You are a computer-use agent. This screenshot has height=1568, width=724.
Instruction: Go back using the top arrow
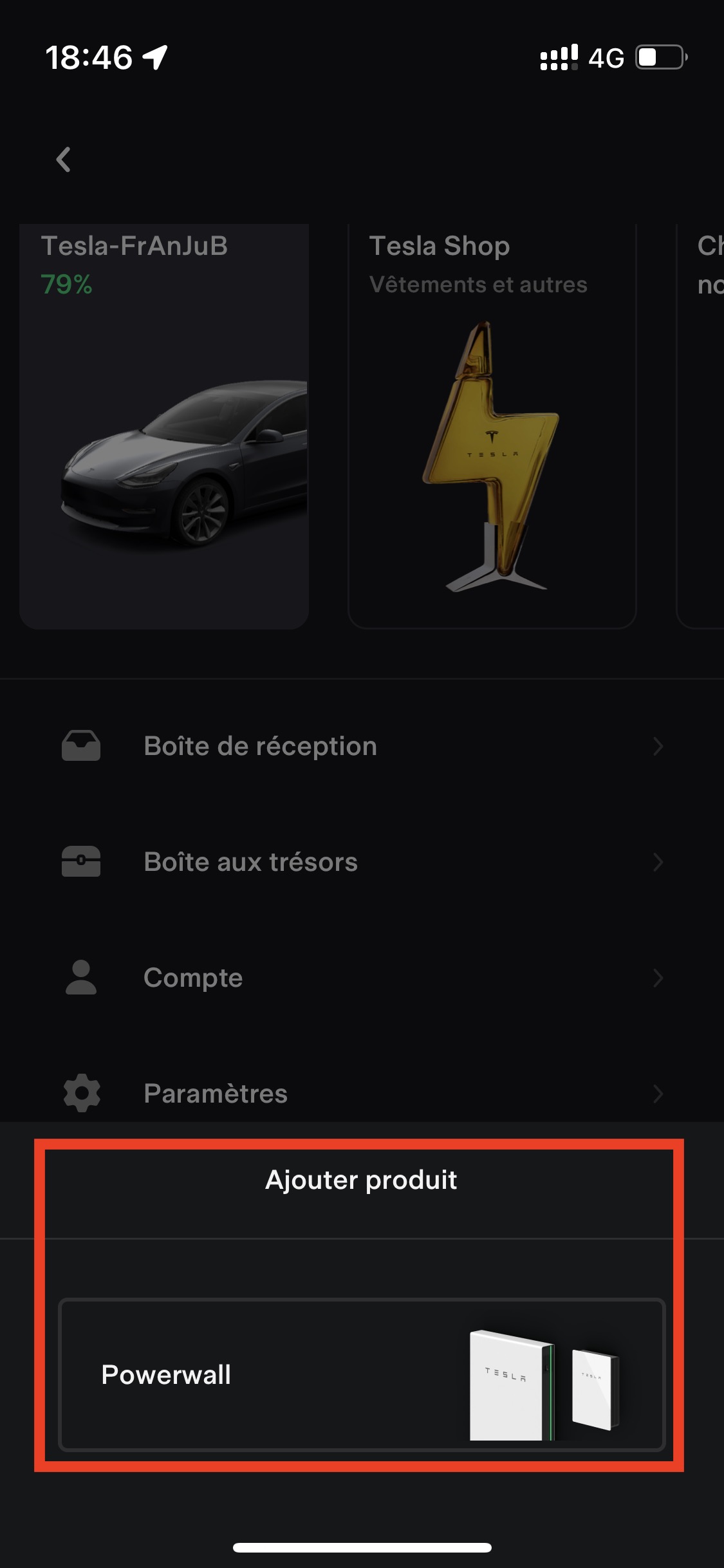(63, 160)
